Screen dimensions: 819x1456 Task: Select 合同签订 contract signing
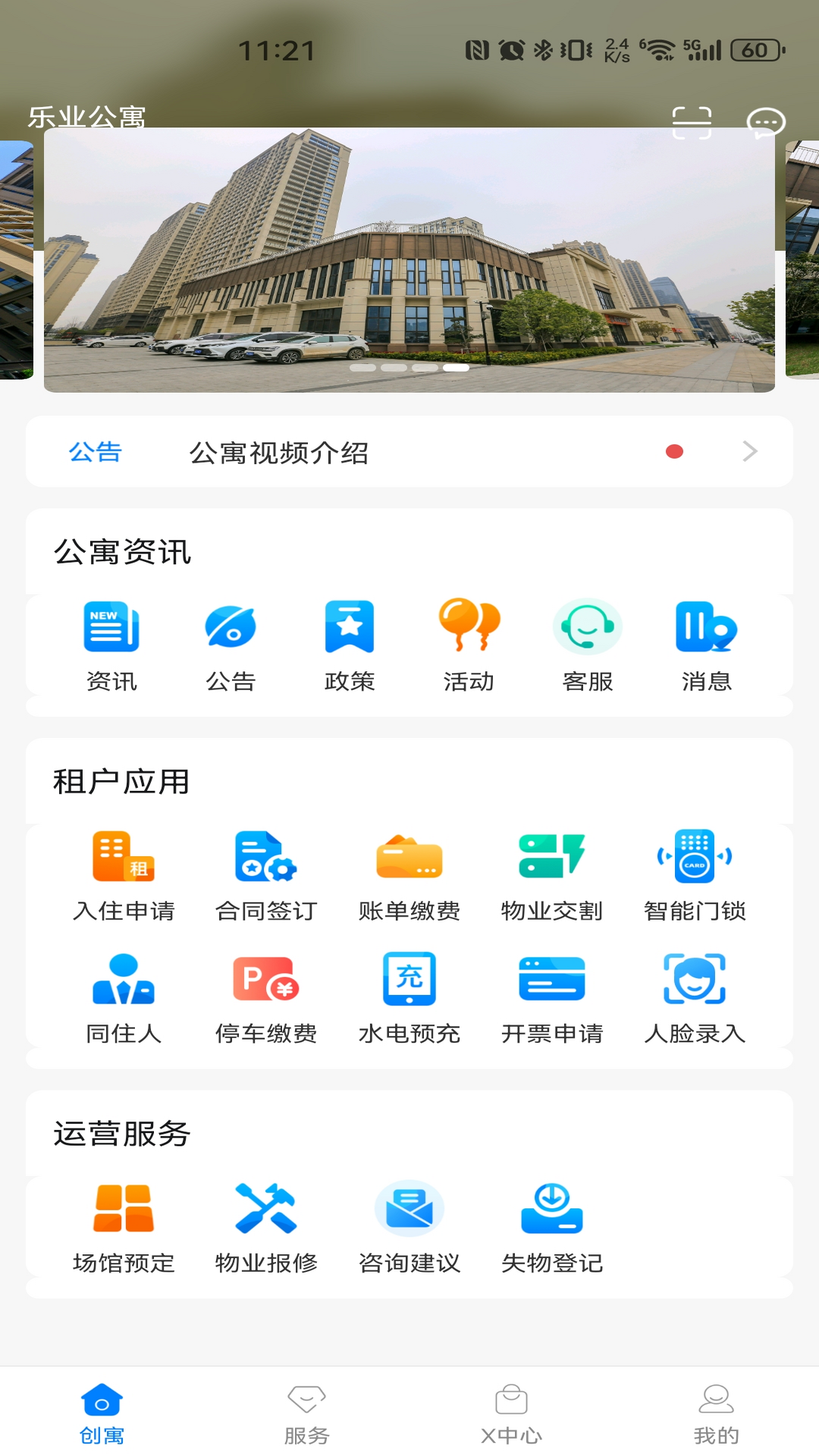266,876
